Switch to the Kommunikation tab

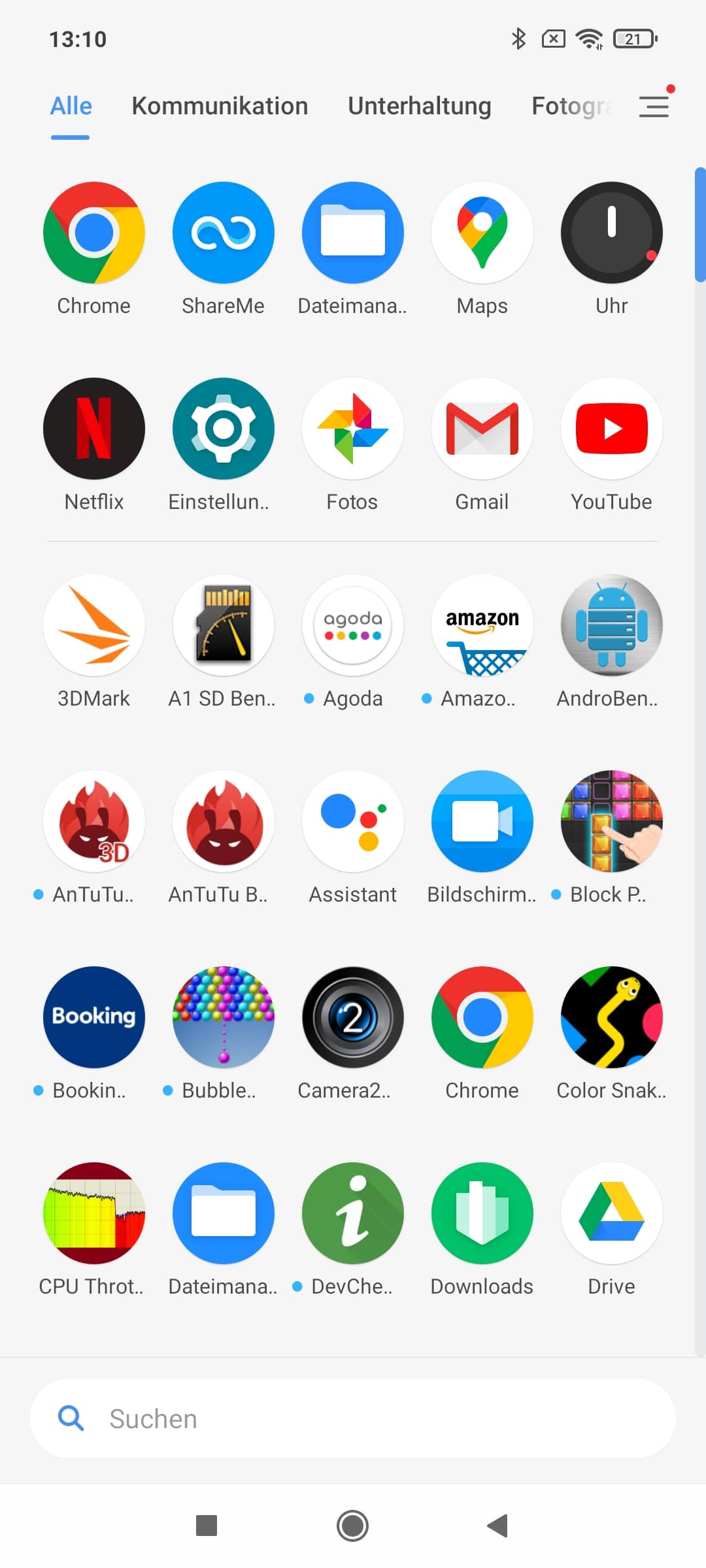pyautogui.click(x=220, y=106)
